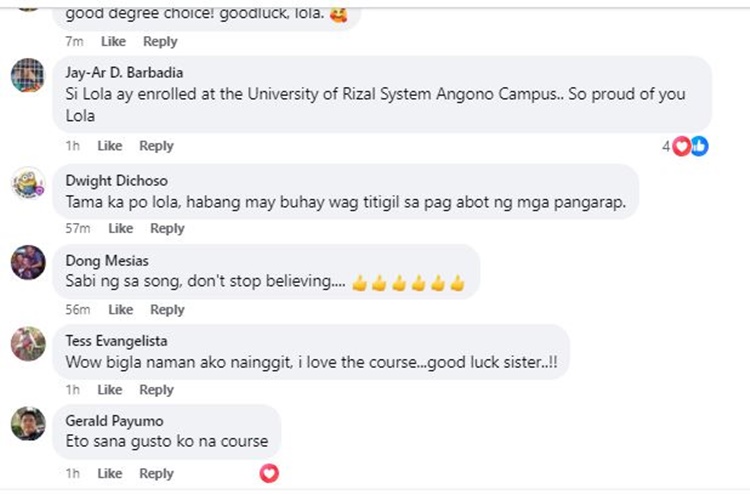
Task: Open Dwight Dichoso's profile picture
Action: 28,184
